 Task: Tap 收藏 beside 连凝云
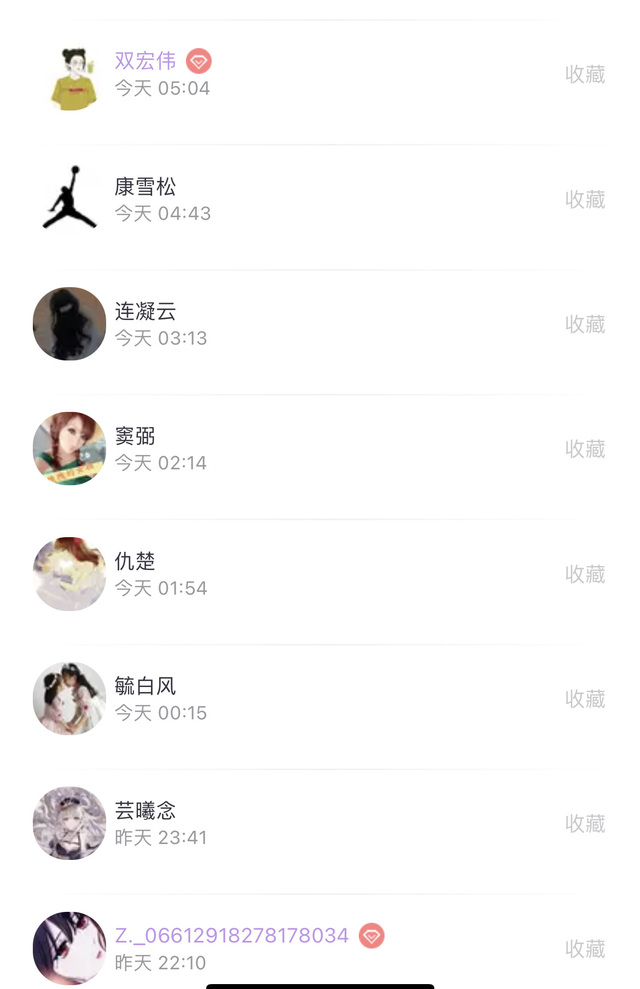click(585, 324)
